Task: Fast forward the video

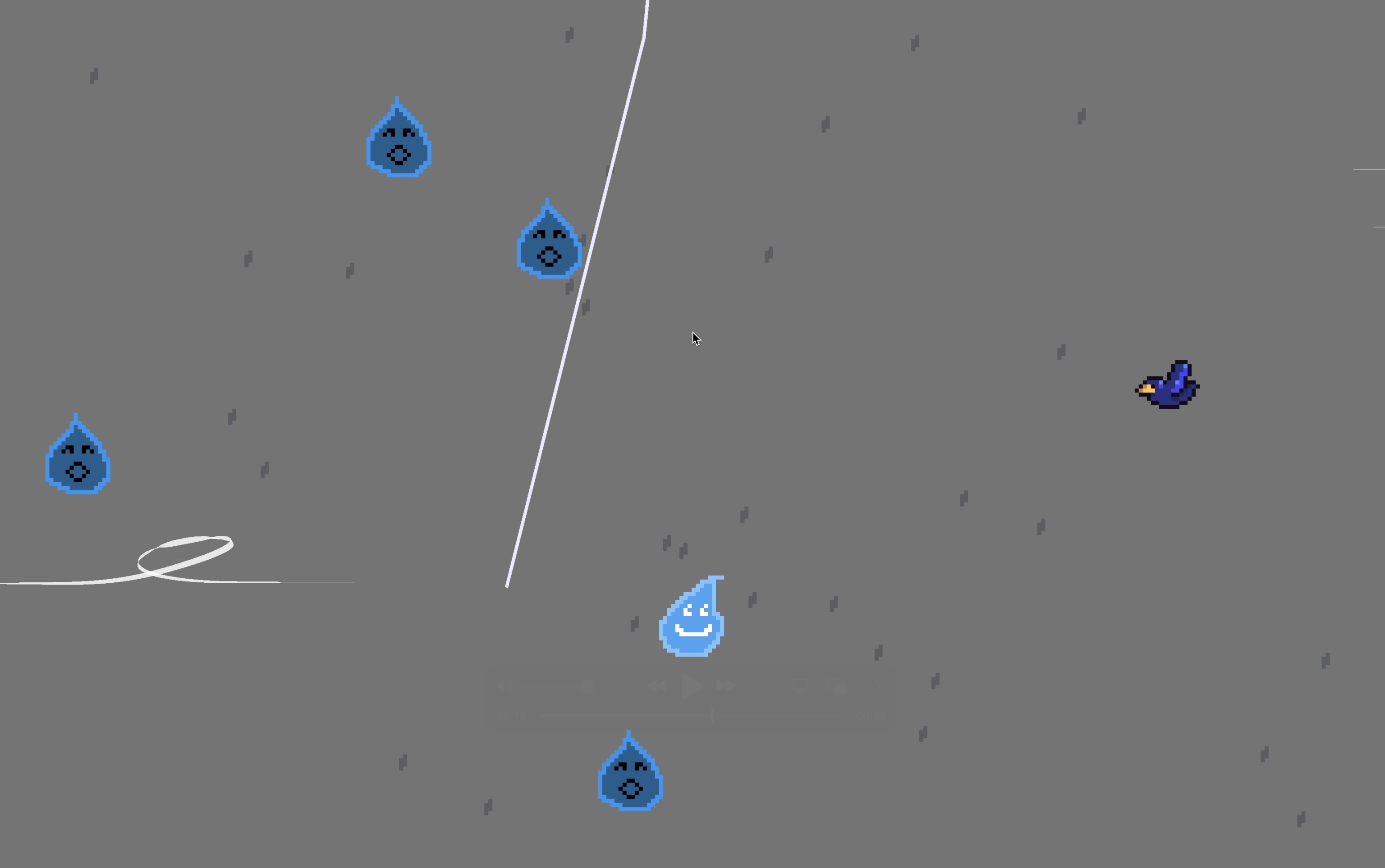Action: pos(726,685)
